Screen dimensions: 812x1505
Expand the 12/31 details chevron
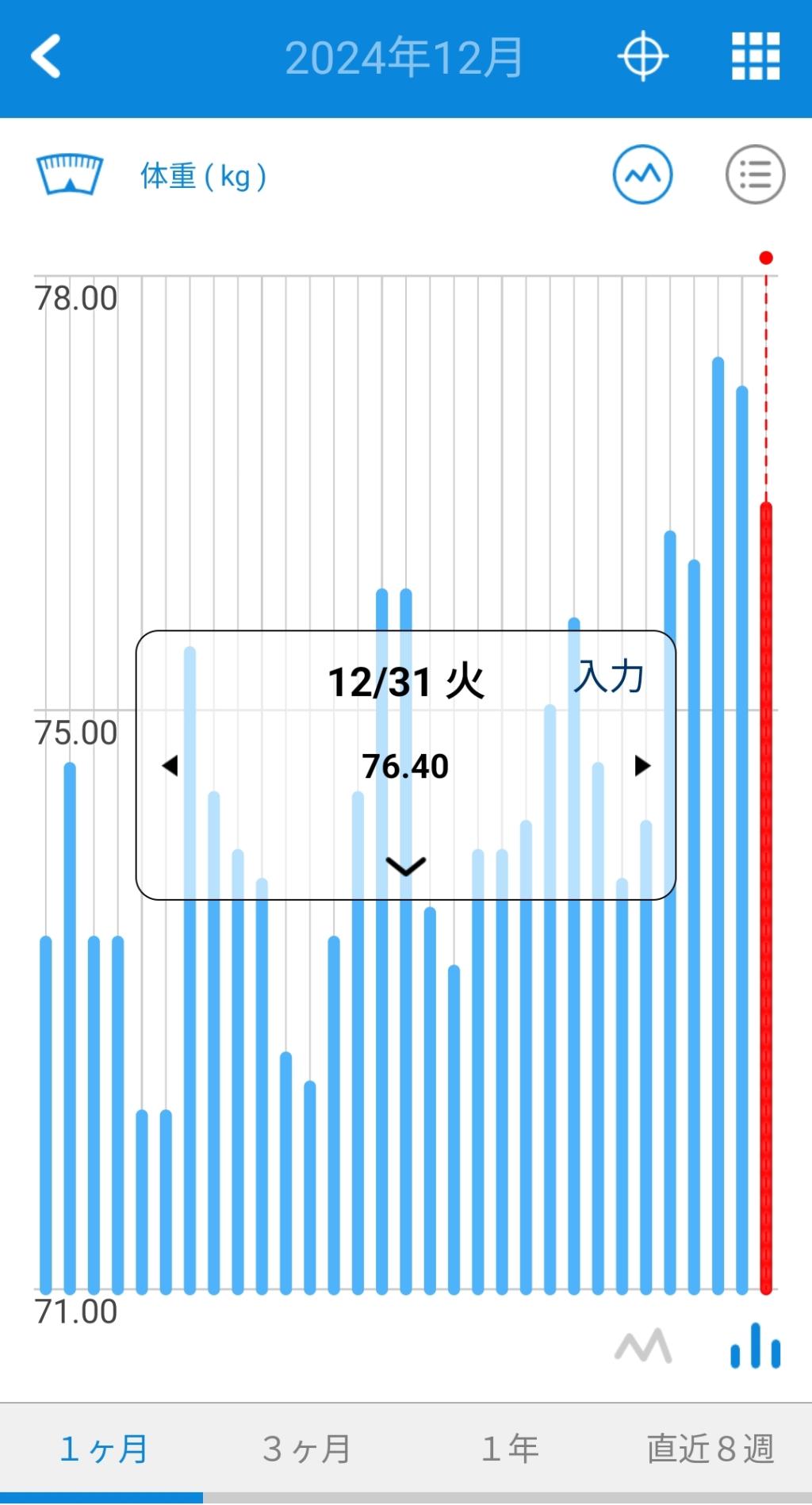[x=405, y=866]
